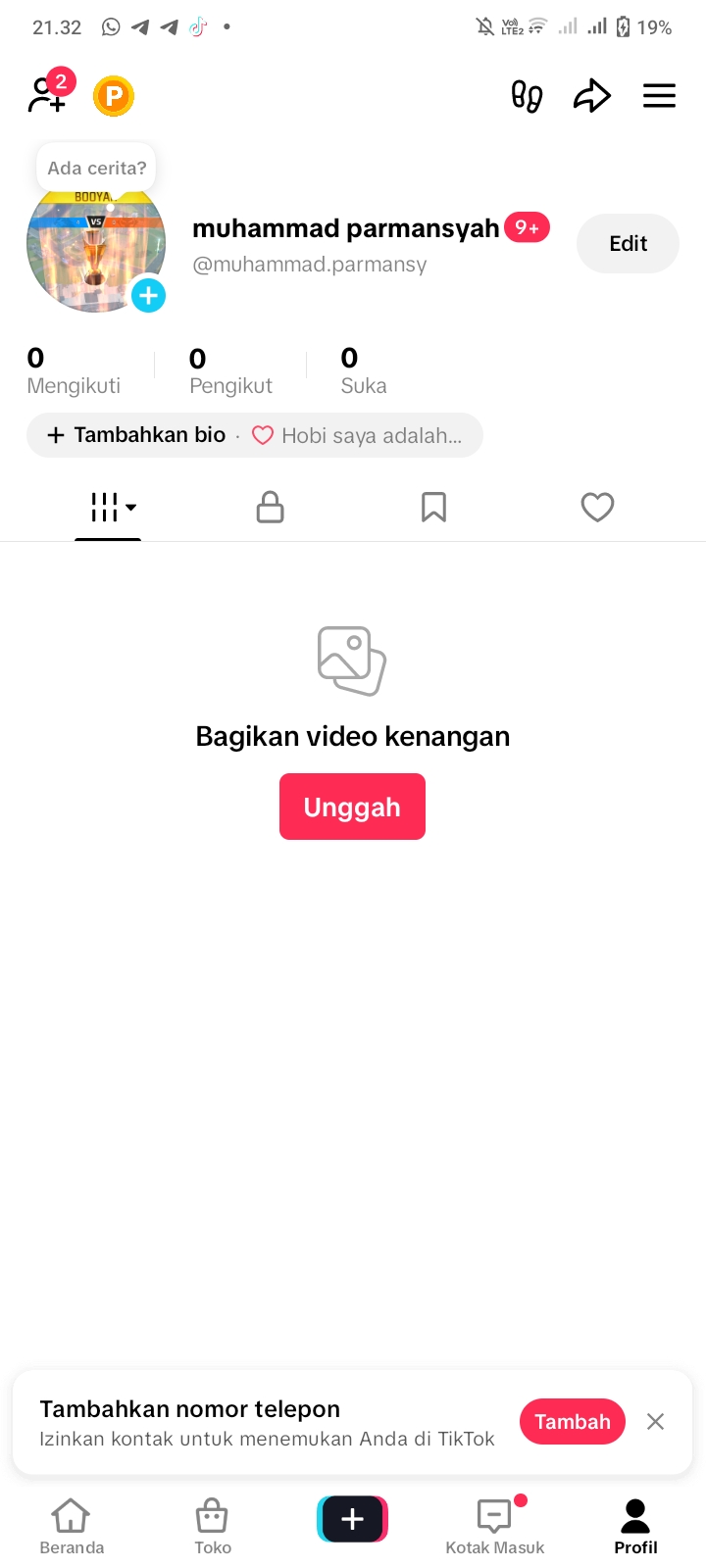The height and width of the screenshot is (1568, 706).
Task: Switch to the private videos lock tab
Action: 270,508
